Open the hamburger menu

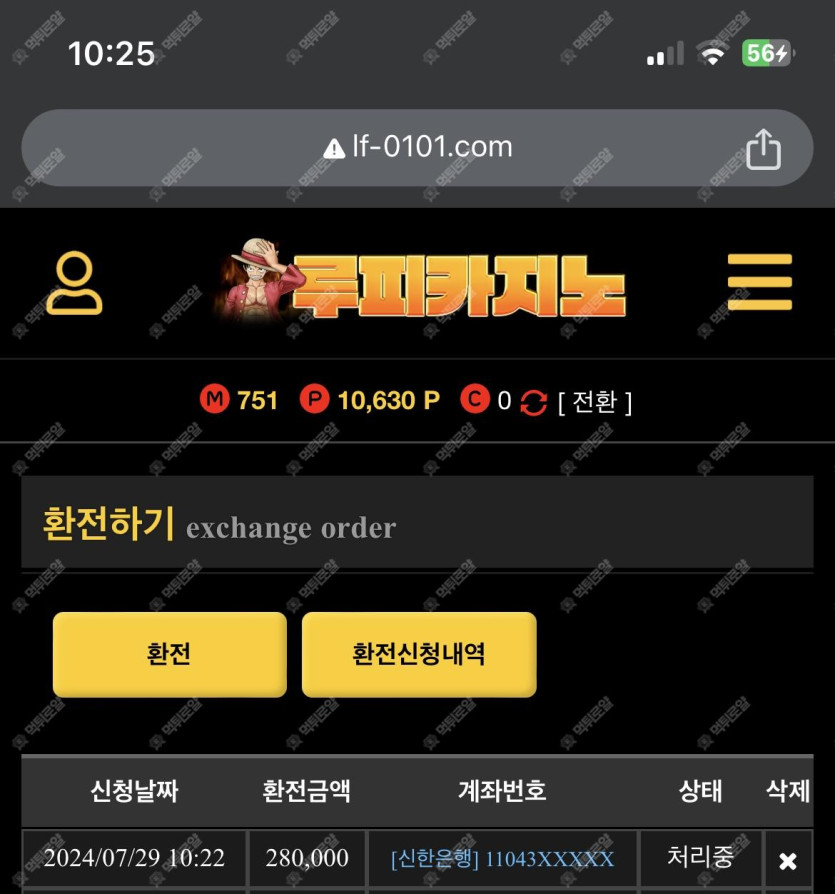click(x=759, y=282)
